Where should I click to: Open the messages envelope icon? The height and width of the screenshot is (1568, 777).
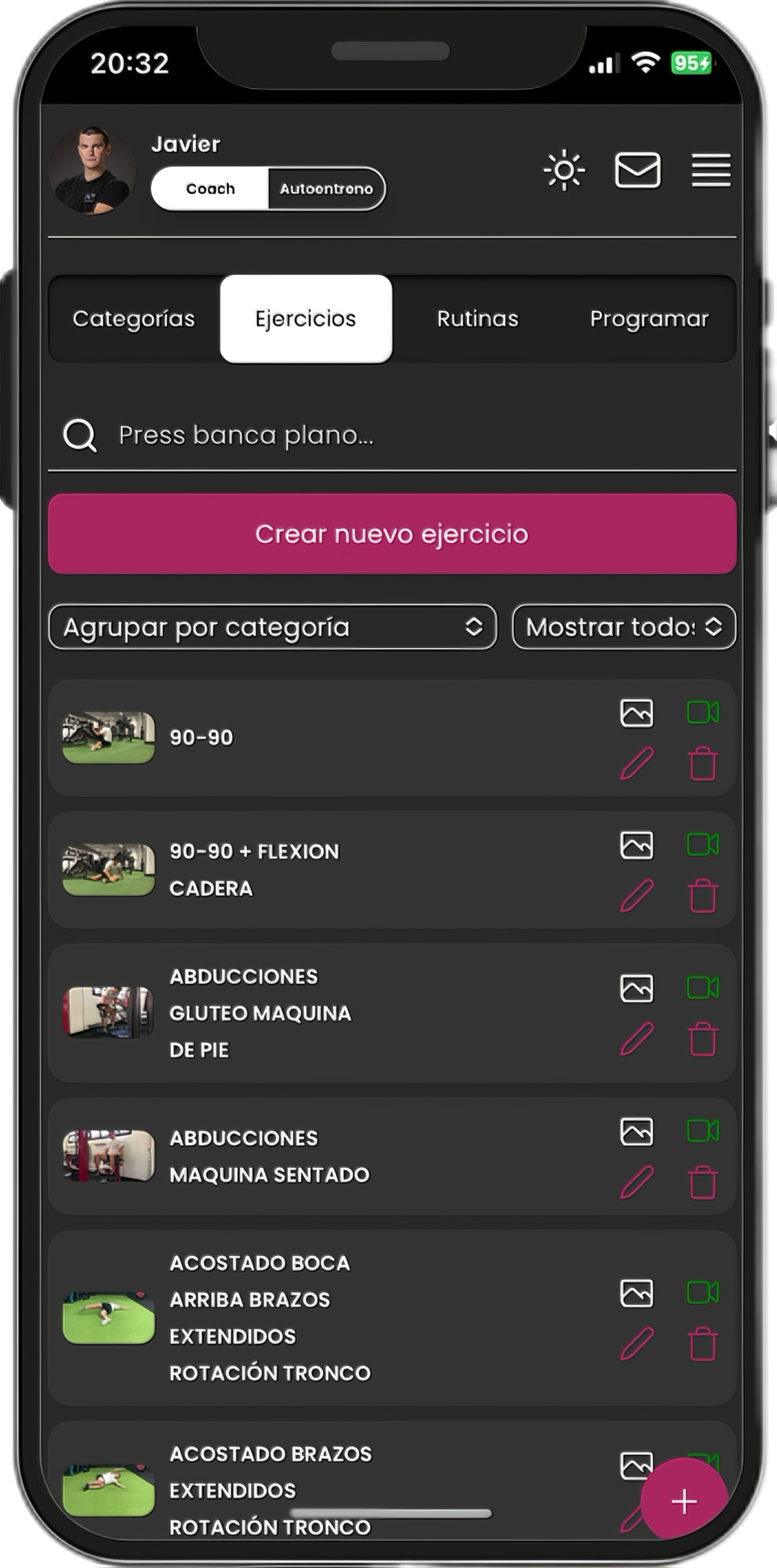(637, 170)
